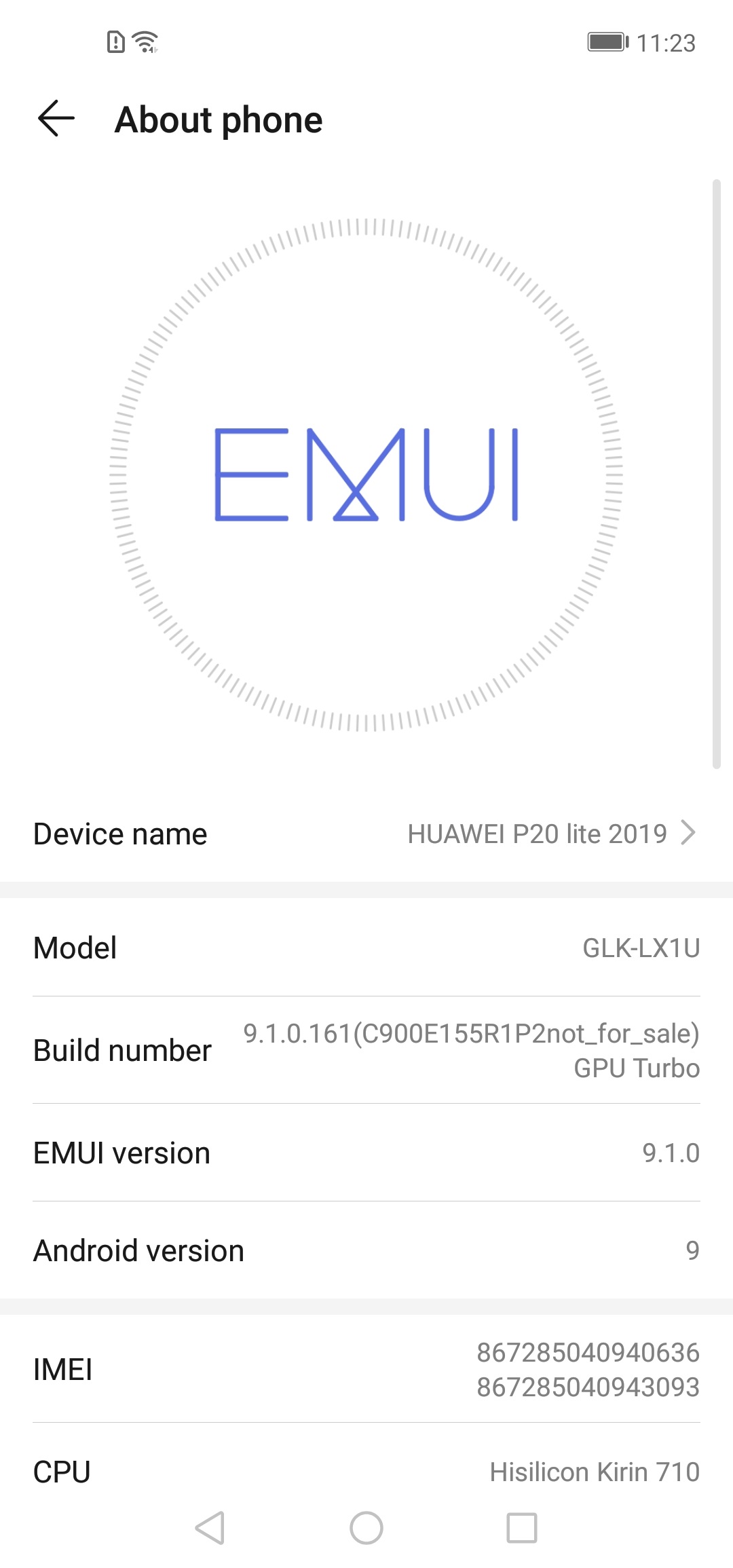
Task: Open recent apps with the square button
Action: (x=522, y=1528)
